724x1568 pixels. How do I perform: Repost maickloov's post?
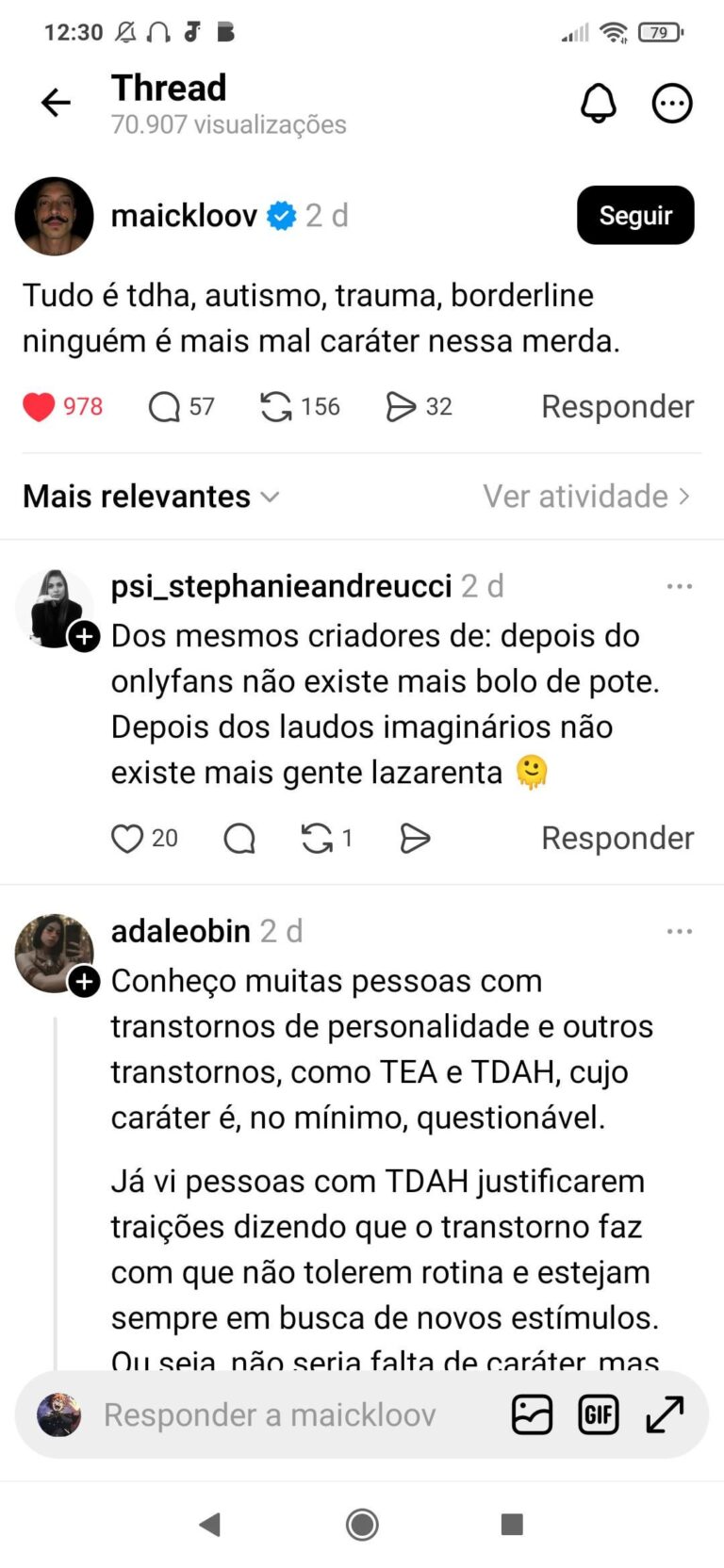[276, 407]
